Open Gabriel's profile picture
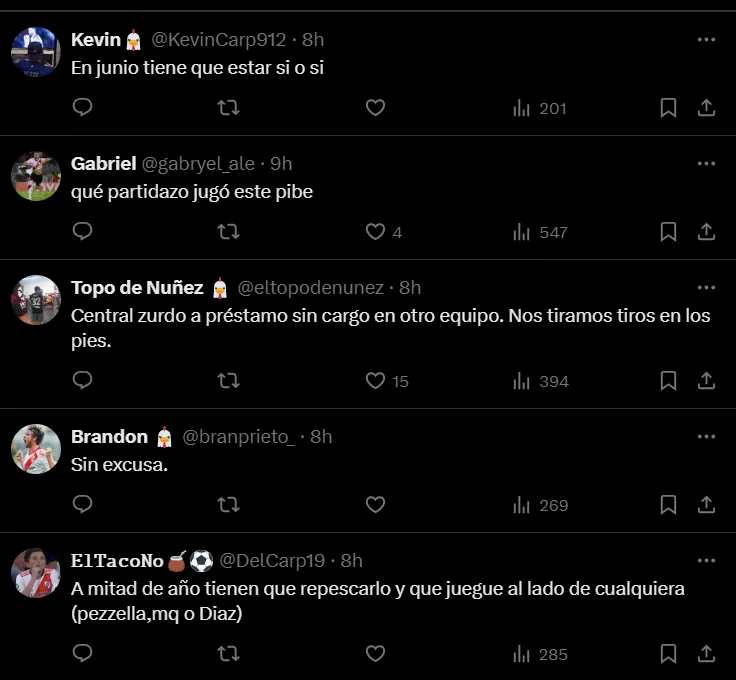The image size is (736, 680). coord(36,176)
